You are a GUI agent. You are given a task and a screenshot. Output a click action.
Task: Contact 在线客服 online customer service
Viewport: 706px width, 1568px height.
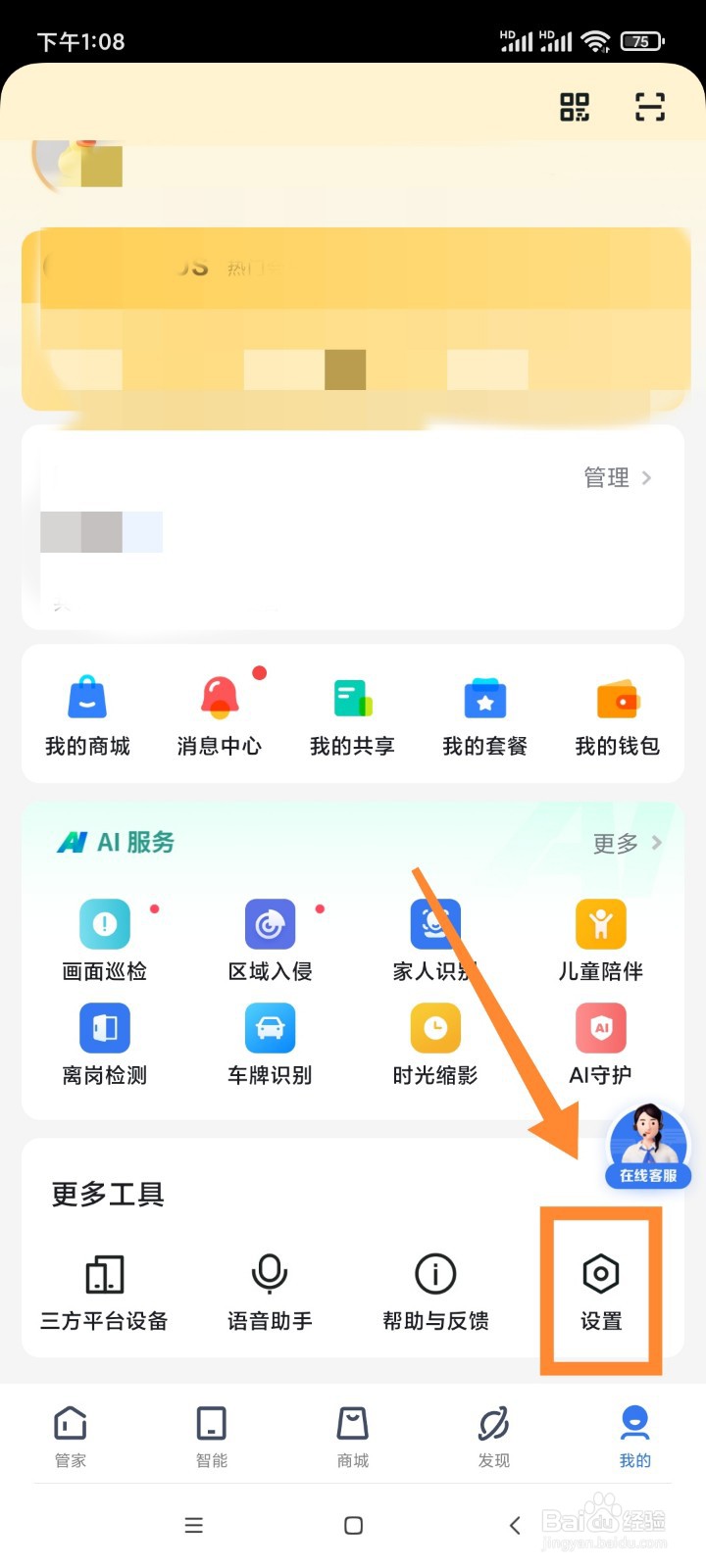pos(647,1147)
